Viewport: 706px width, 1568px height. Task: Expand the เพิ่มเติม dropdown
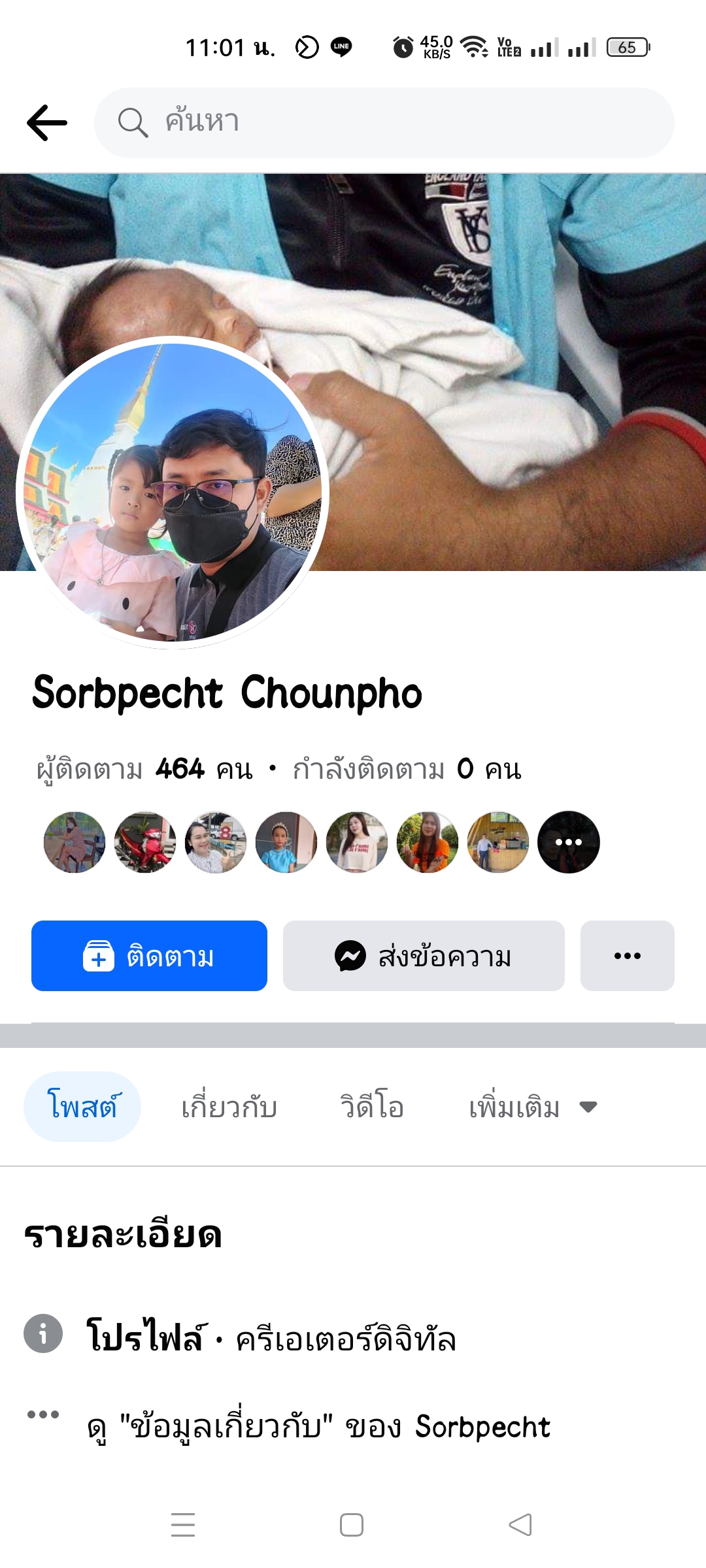pyautogui.click(x=532, y=1107)
